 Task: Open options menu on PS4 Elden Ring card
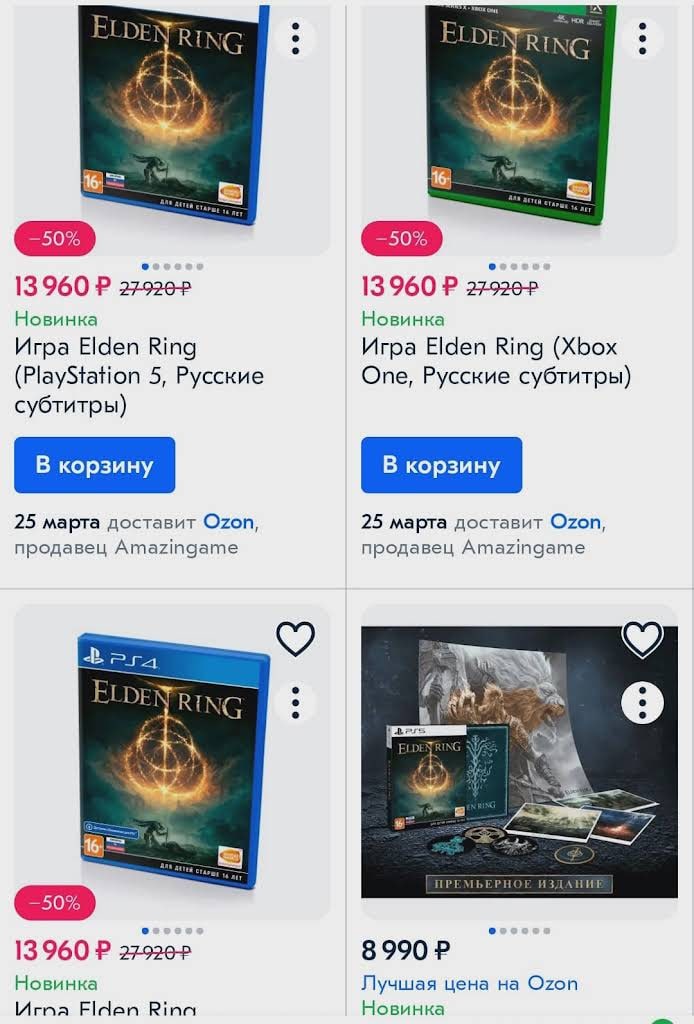(295, 702)
